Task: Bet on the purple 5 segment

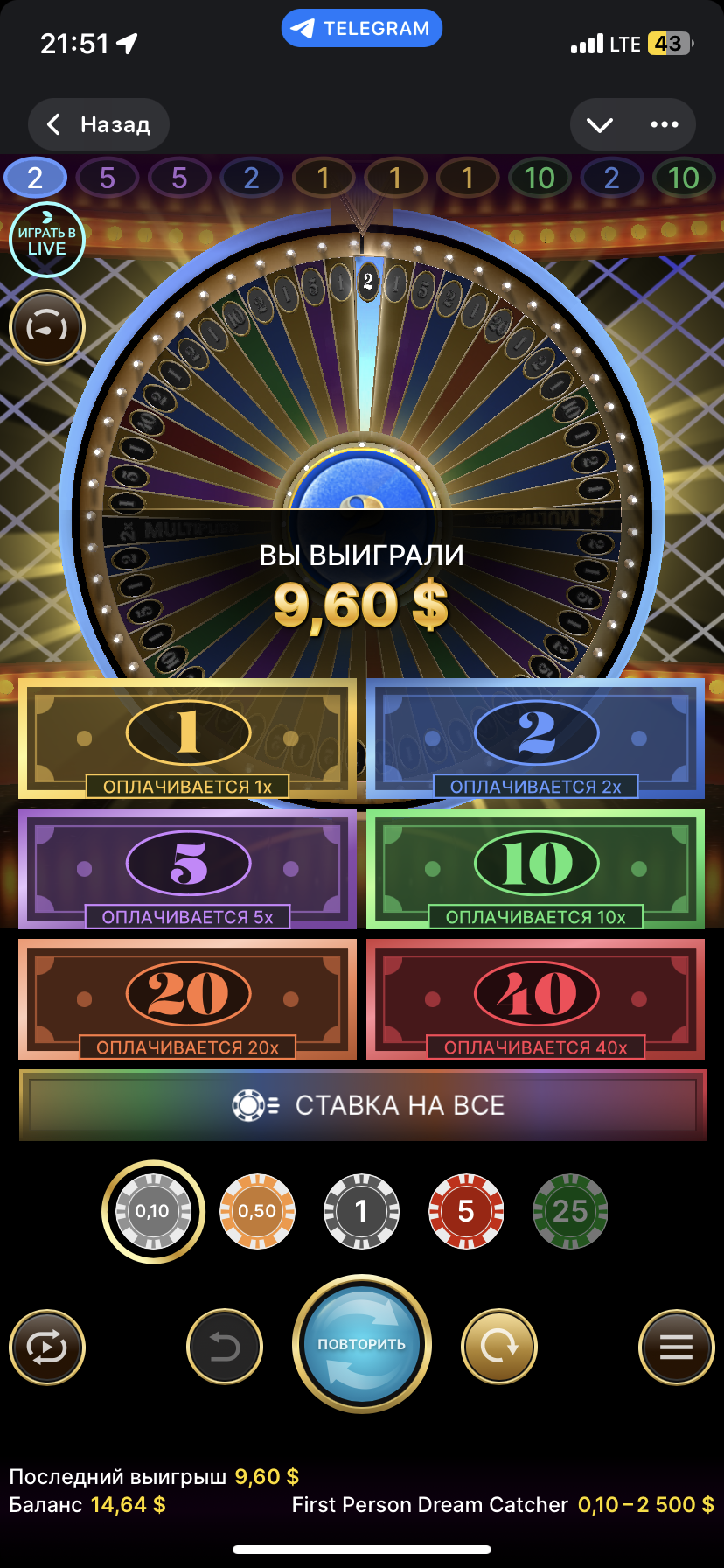Action: [x=188, y=869]
